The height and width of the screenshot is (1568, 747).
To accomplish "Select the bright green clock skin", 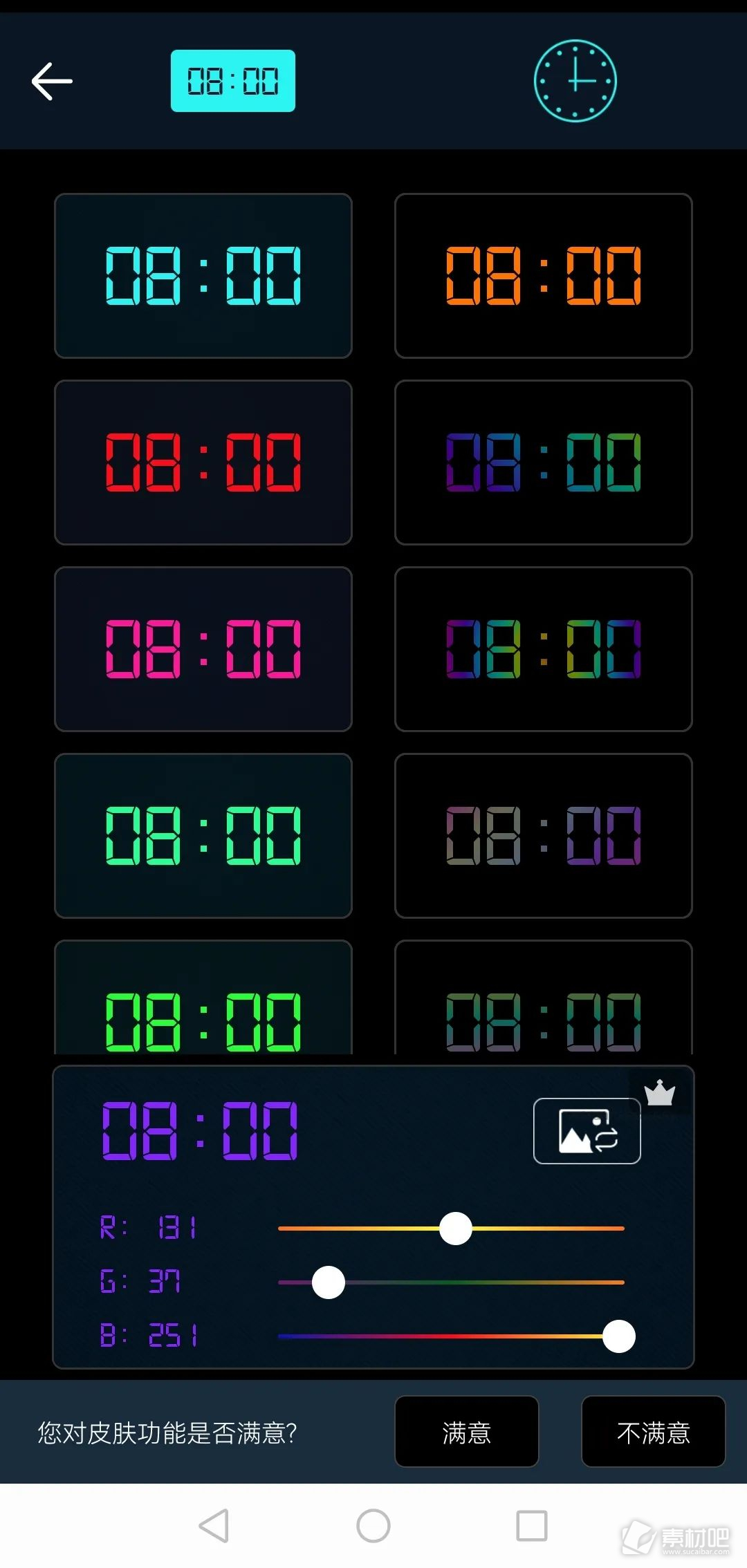I will click(x=203, y=998).
